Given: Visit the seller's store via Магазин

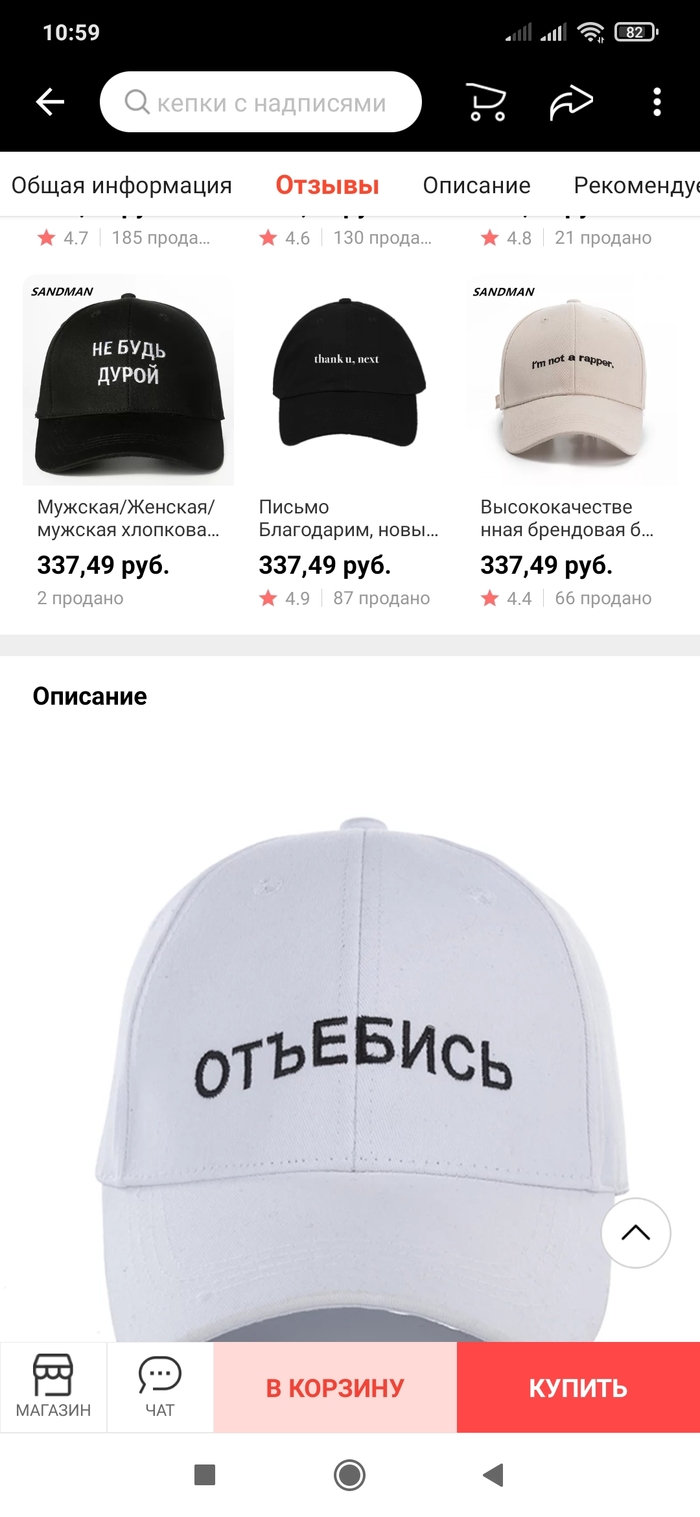Looking at the screenshot, I should coord(53,1387).
